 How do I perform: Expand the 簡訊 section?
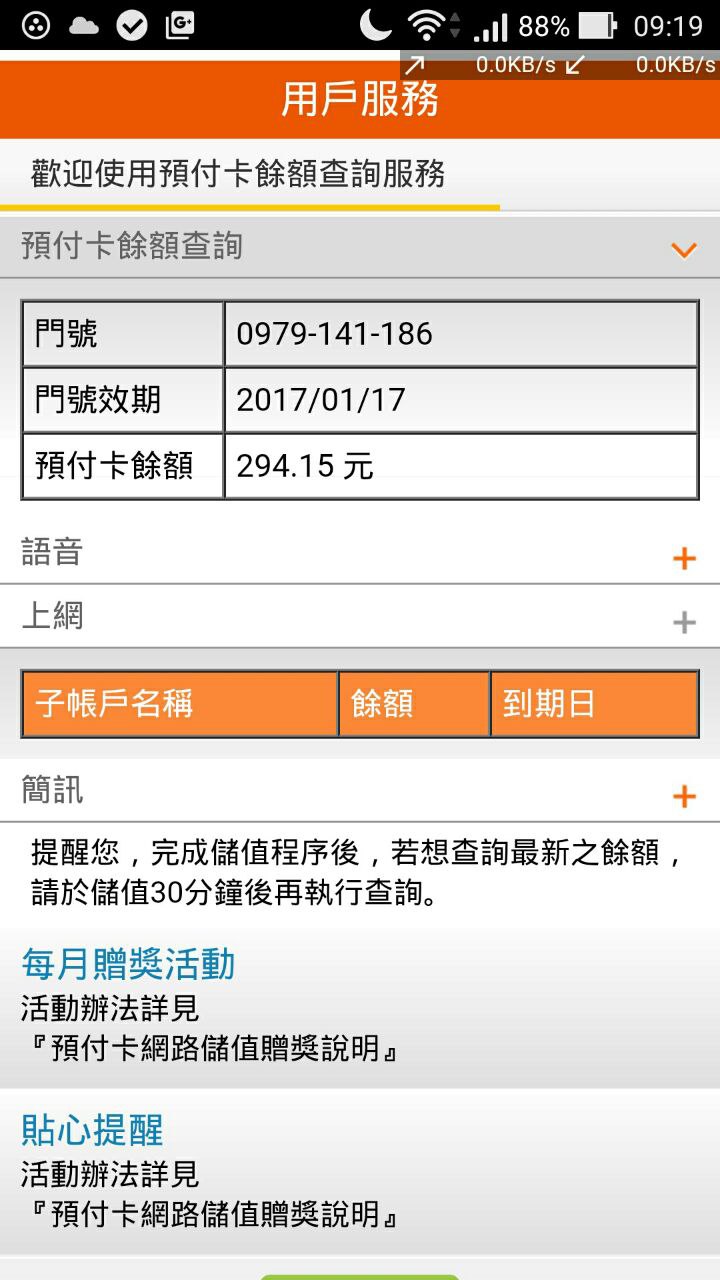(x=684, y=796)
